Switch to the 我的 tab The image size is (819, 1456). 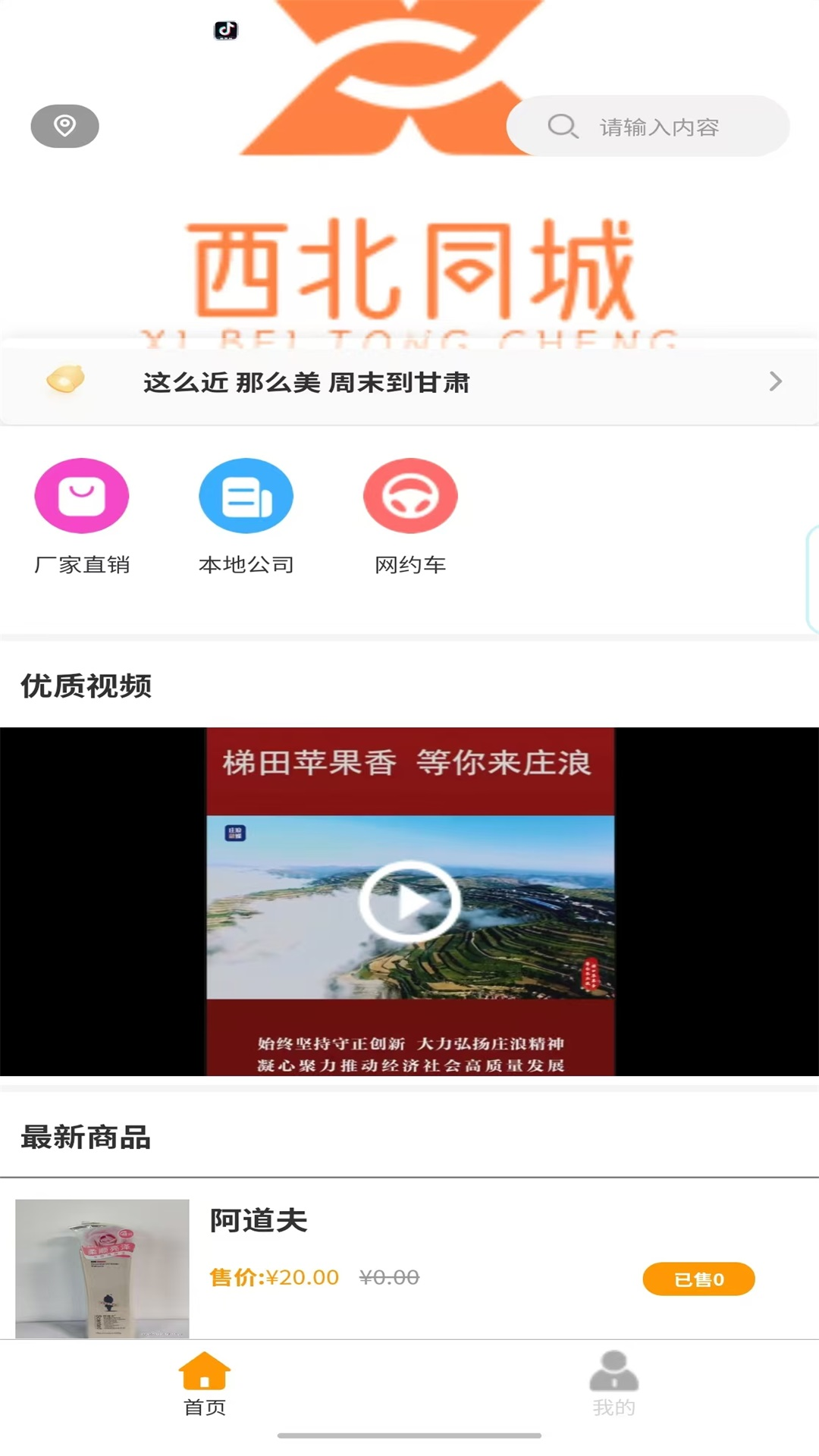tap(613, 1384)
